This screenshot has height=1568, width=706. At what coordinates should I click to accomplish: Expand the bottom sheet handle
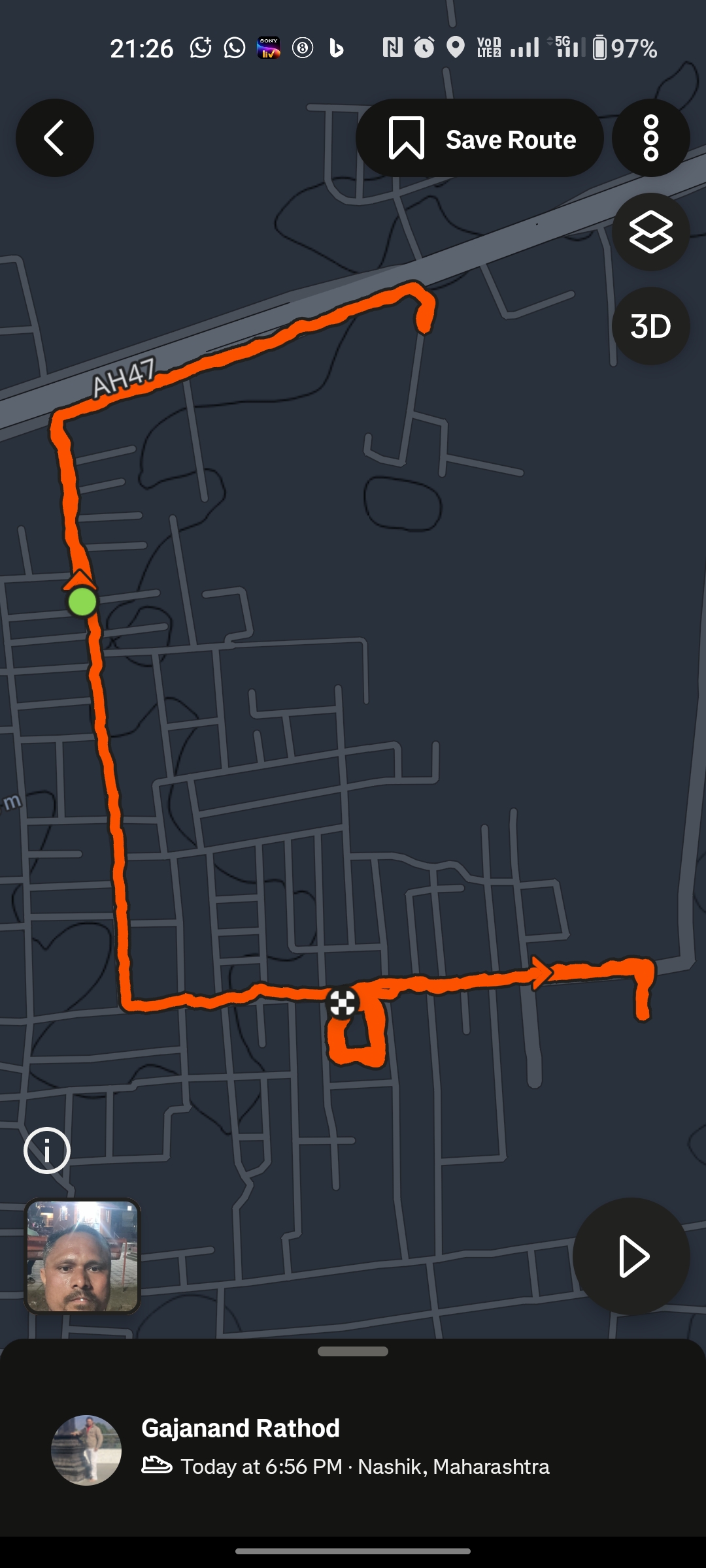pos(353,1351)
